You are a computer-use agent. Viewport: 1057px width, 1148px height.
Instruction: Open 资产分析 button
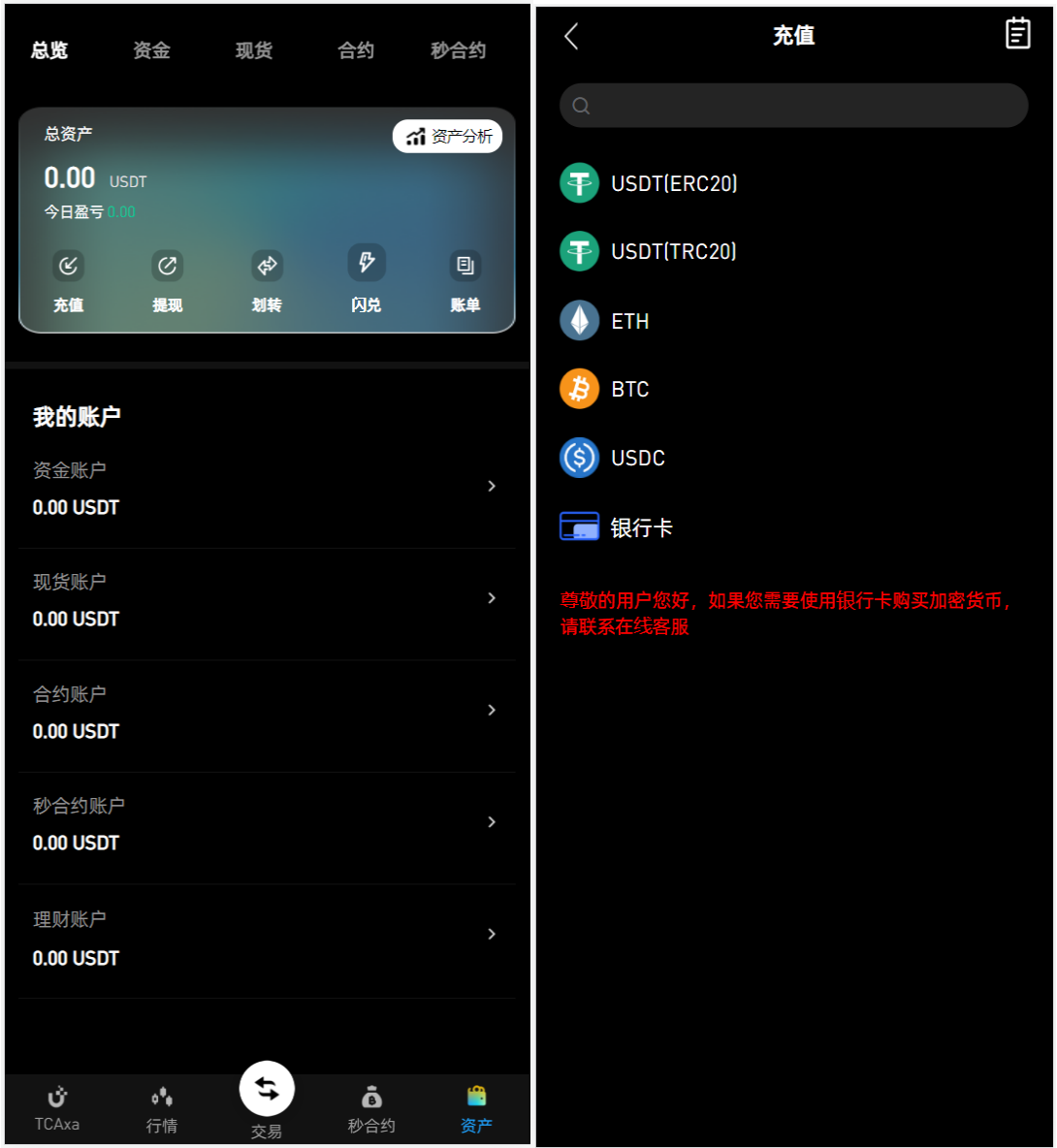(x=448, y=137)
